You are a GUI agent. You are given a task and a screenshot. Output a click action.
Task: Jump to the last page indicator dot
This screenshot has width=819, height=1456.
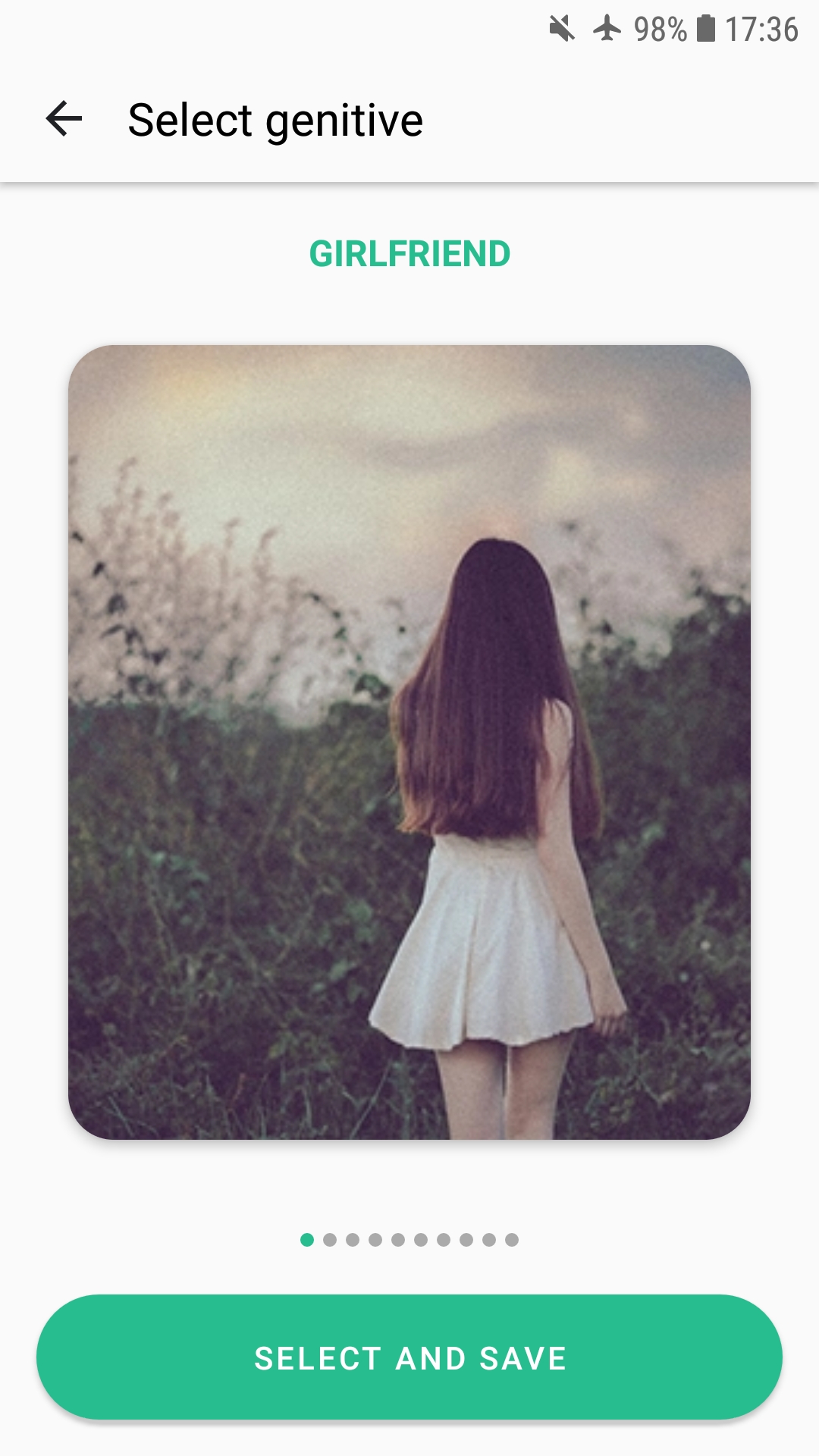(512, 1240)
